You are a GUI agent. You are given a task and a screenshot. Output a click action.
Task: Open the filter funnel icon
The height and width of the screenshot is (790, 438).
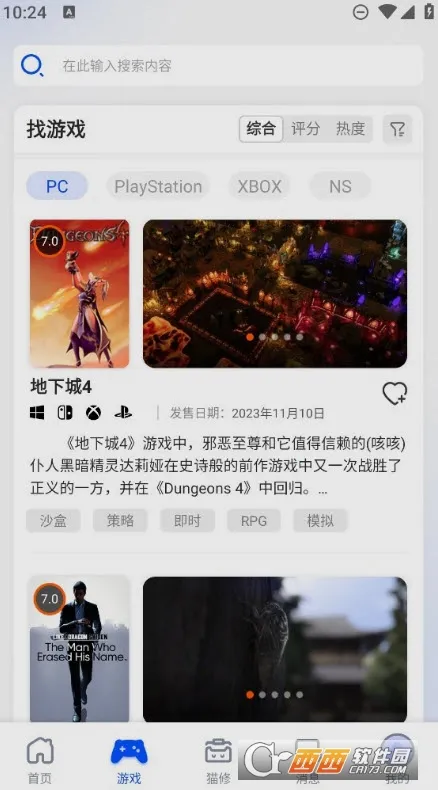pos(397,129)
